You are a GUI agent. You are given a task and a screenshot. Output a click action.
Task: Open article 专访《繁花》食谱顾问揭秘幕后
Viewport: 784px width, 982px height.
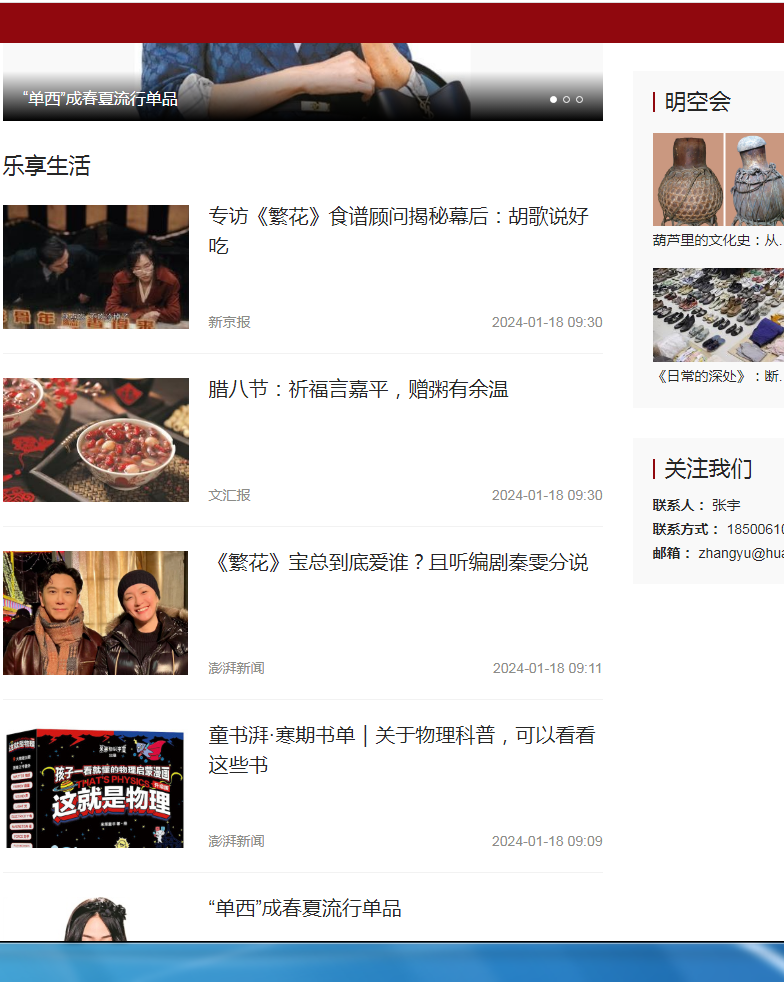pos(398,231)
